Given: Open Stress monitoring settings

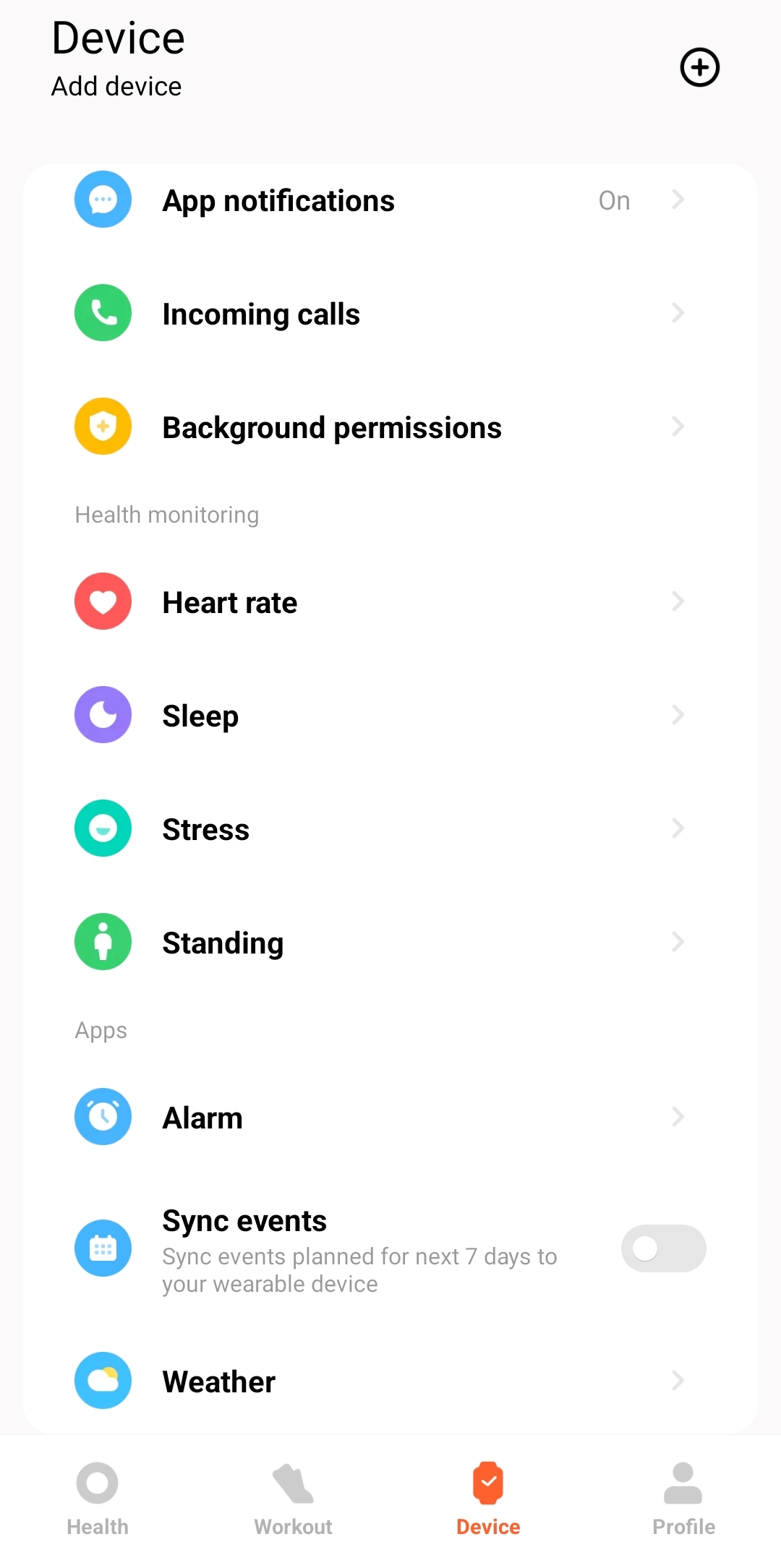Looking at the screenshot, I should coord(390,829).
